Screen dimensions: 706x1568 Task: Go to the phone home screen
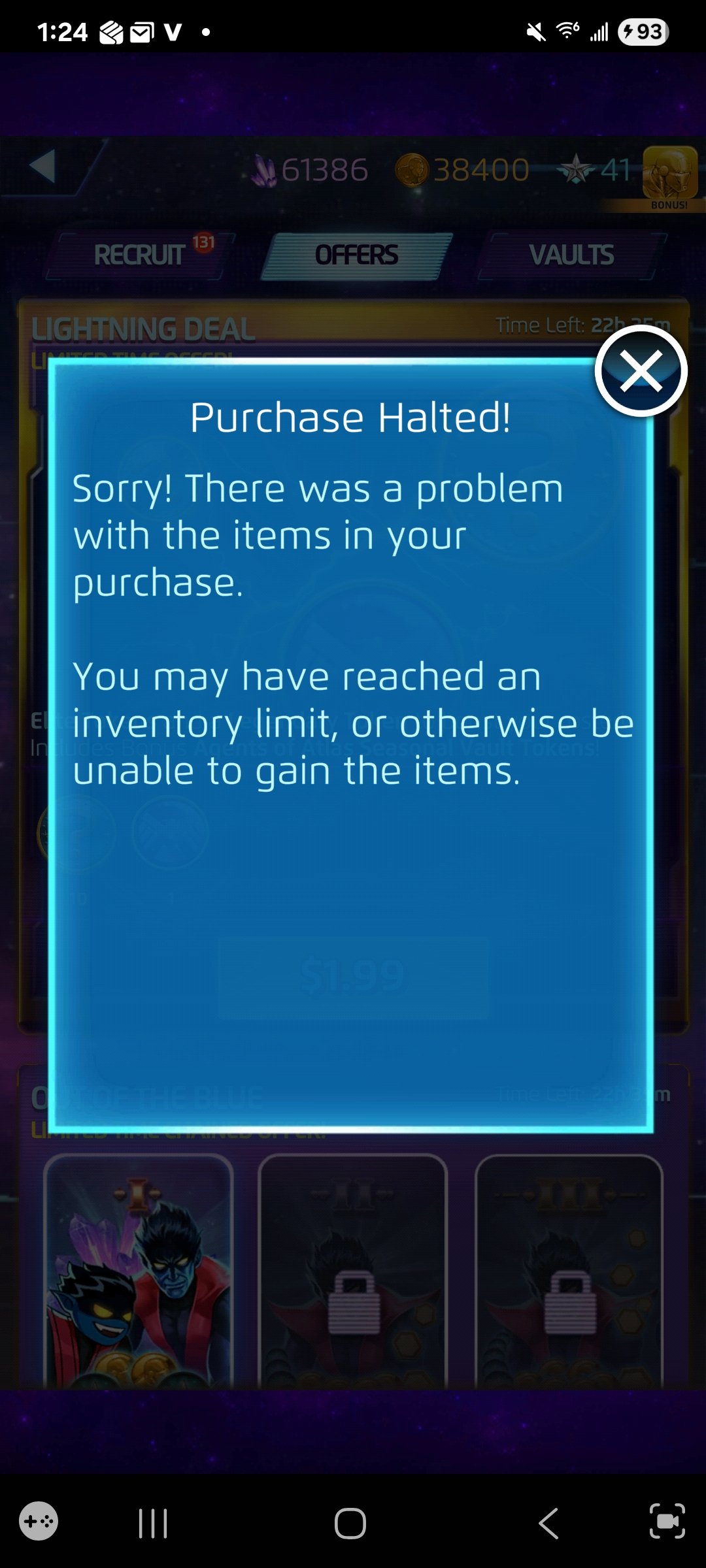350,1524
